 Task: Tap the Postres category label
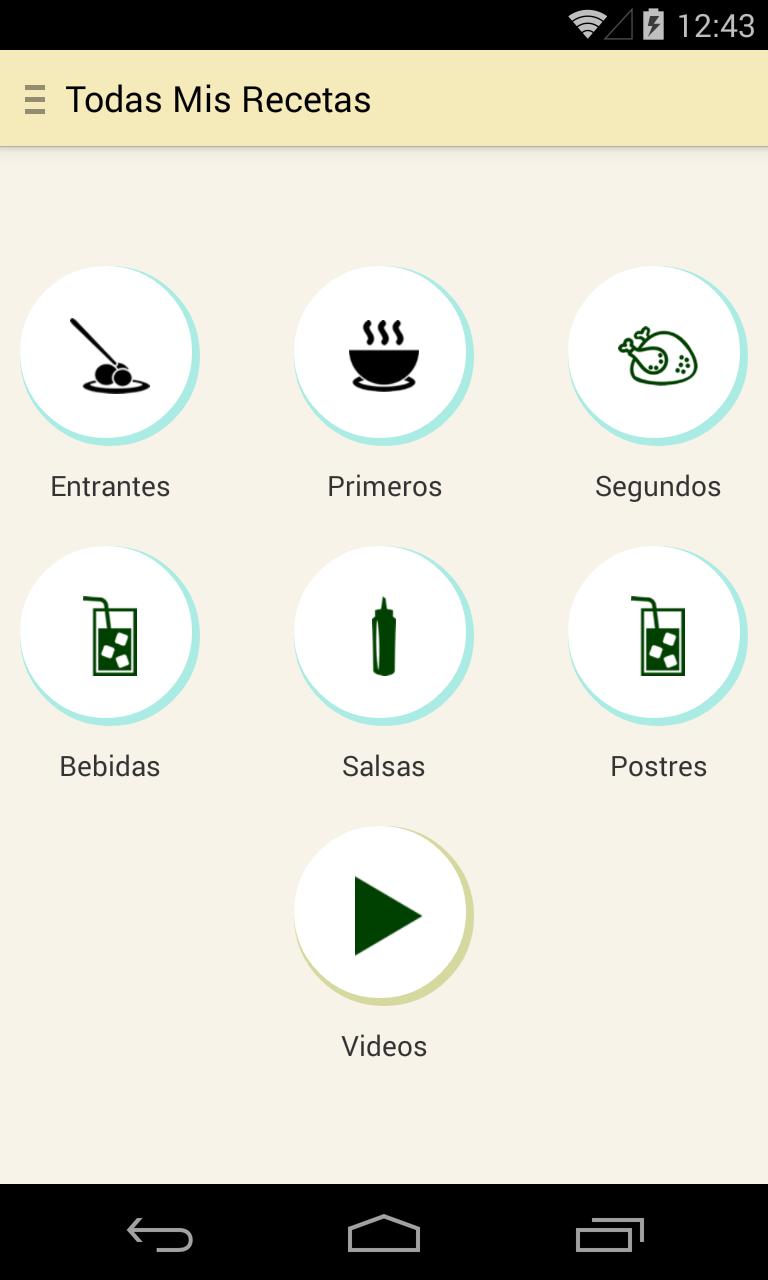tap(657, 766)
